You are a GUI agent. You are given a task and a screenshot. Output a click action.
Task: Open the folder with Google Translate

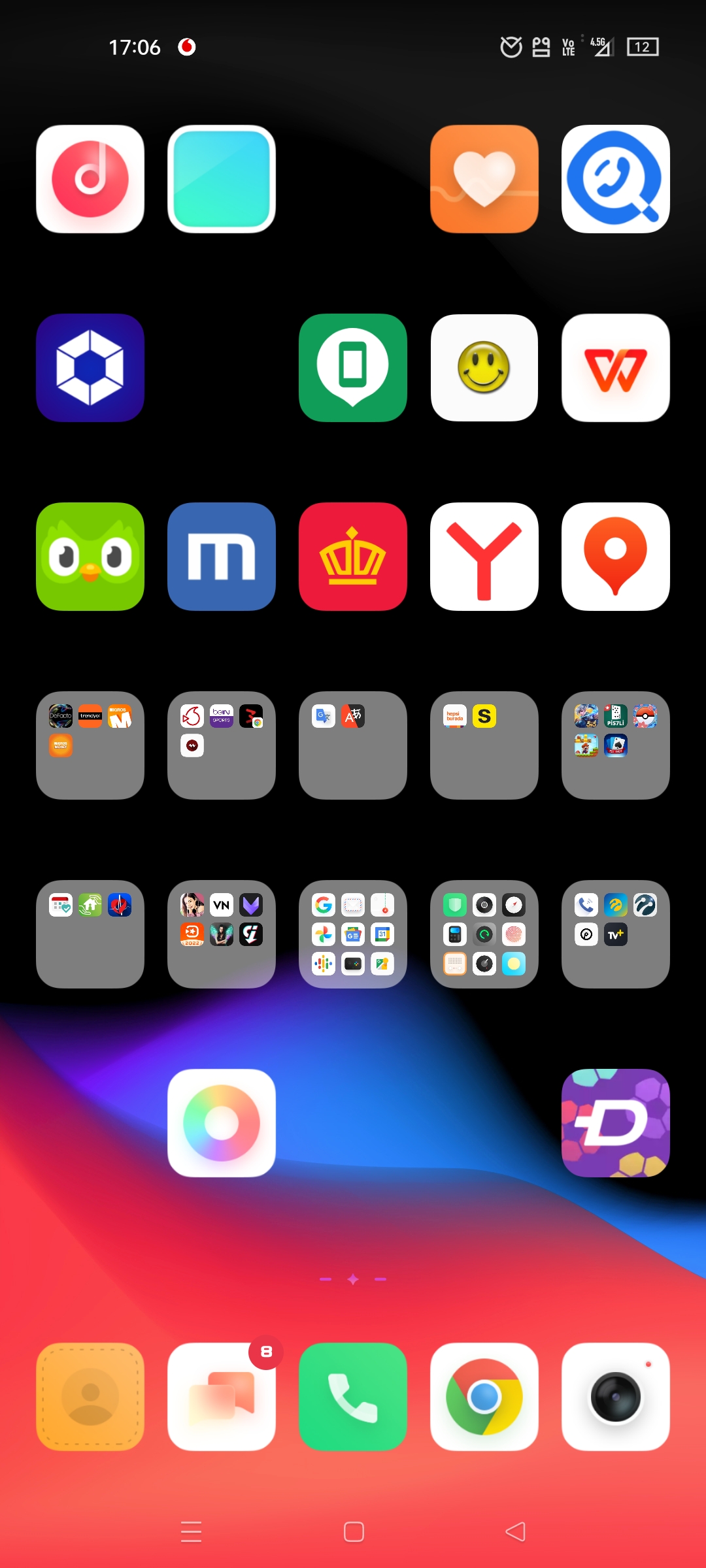352,745
